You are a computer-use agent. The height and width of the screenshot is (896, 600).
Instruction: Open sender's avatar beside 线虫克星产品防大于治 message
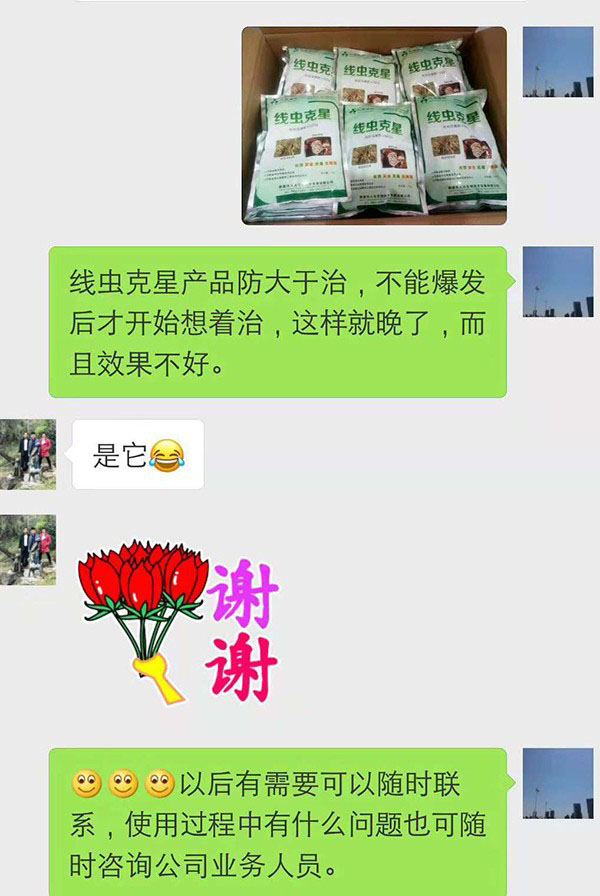[557, 282]
